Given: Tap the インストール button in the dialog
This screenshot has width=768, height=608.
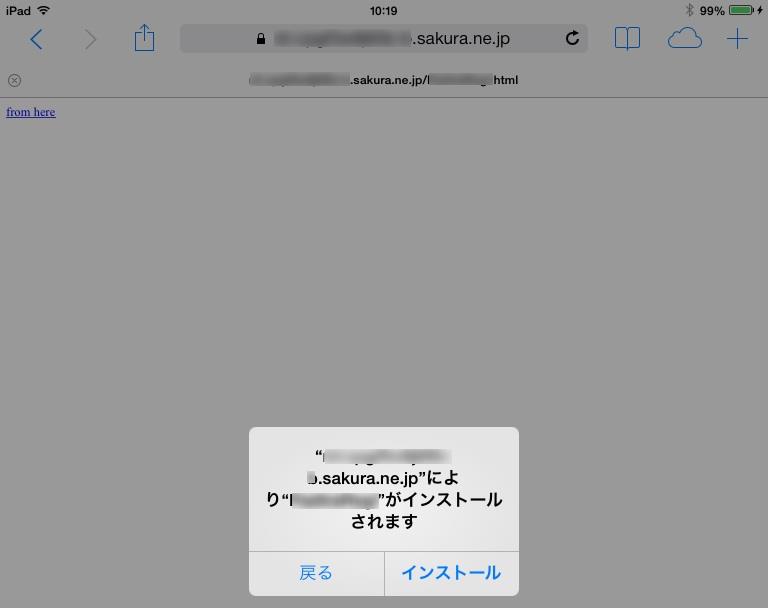Looking at the screenshot, I should (x=451, y=573).
